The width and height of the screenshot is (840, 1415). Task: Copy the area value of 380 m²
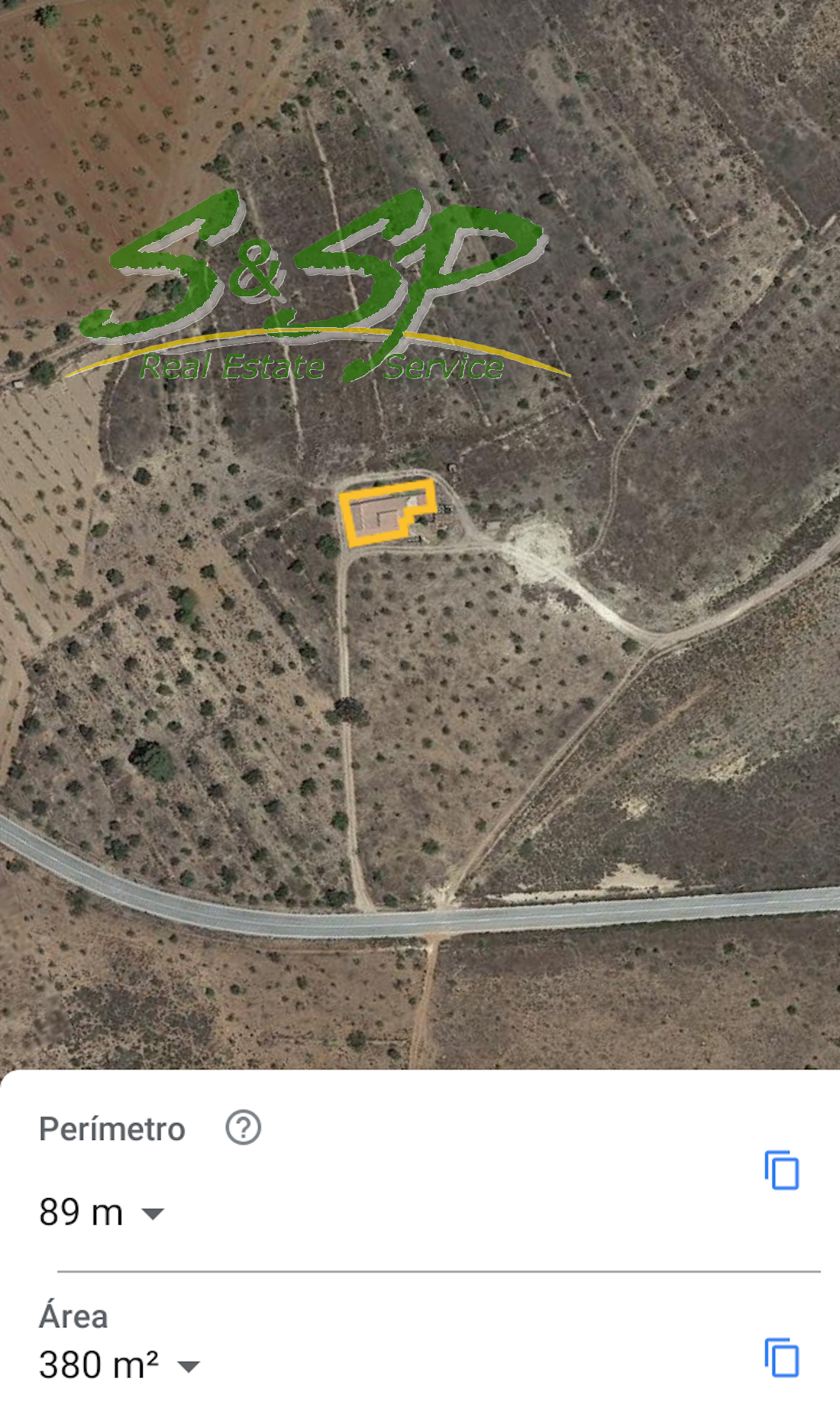pyautogui.click(x=781, y=1358)
